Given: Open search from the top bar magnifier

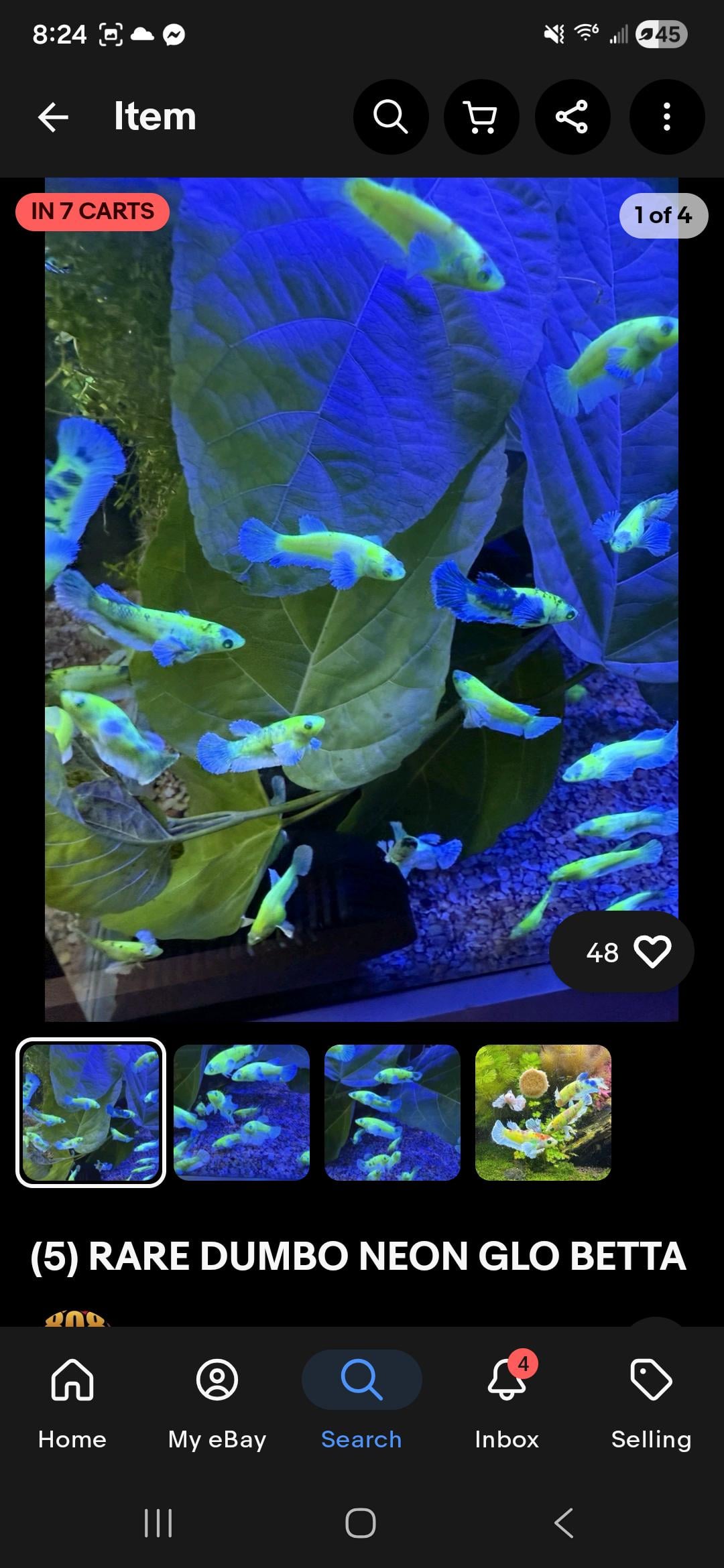Looking at the screenshot, I should tap(391, 117).
